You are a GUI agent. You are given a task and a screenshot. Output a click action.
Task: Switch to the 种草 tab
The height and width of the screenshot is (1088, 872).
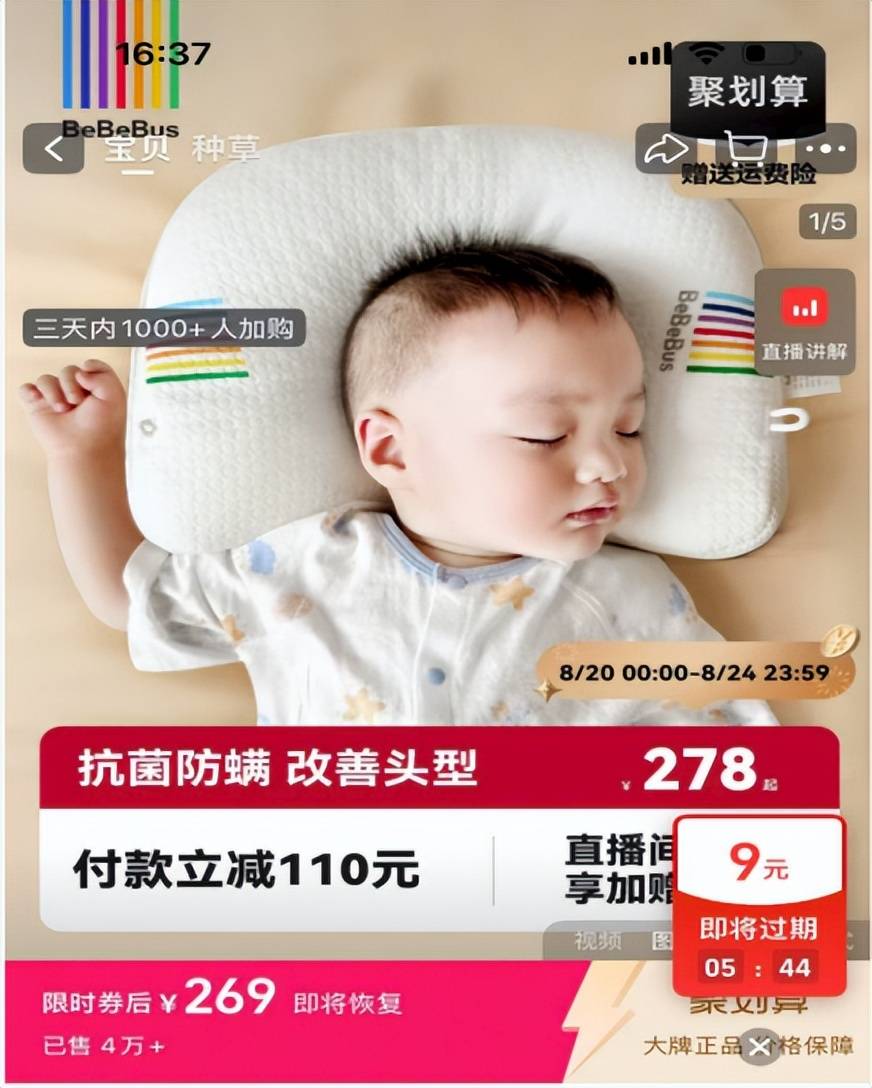click(225, 150)
